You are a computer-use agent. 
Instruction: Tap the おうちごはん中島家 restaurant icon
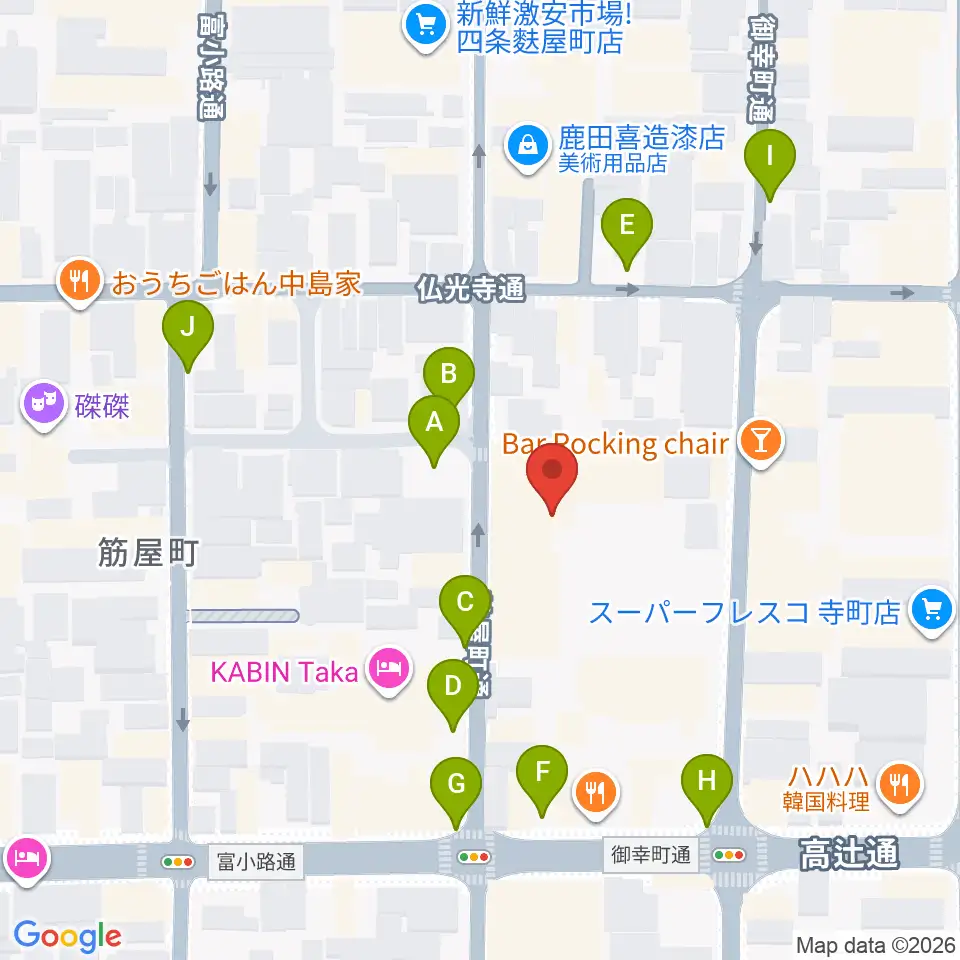coord(80,282)
